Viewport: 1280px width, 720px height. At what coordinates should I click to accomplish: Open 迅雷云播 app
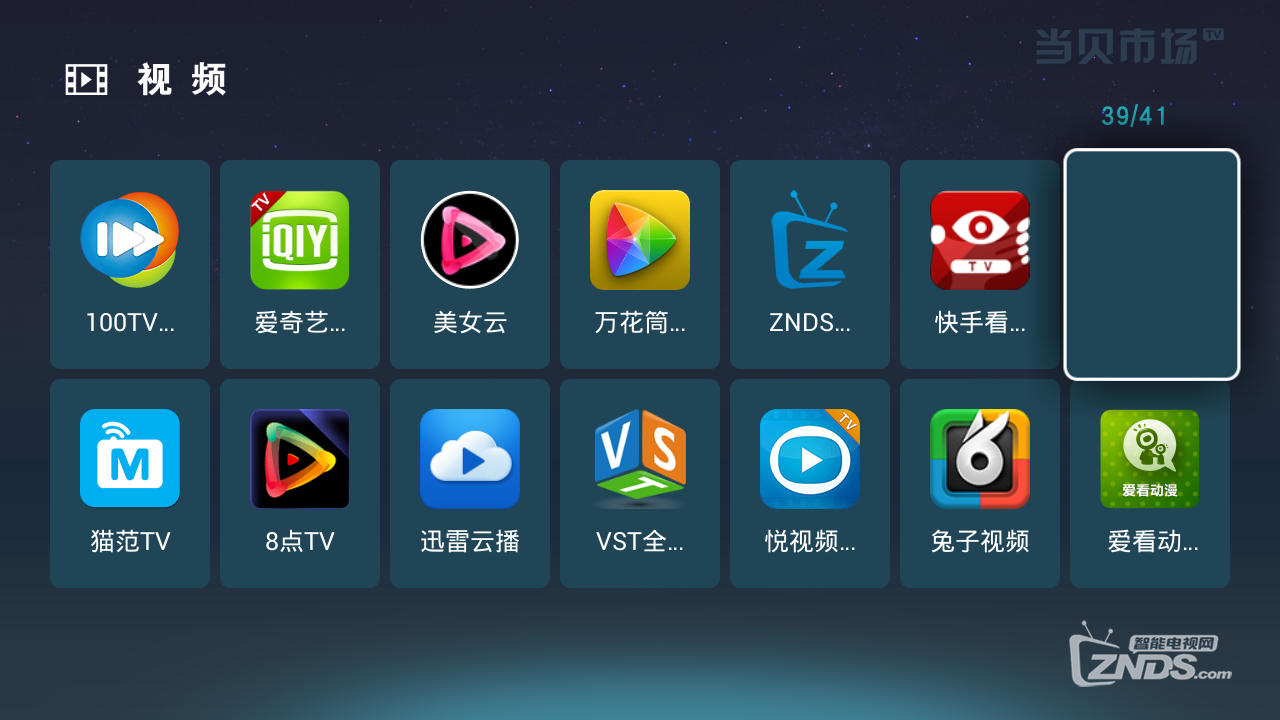point(470,483)
